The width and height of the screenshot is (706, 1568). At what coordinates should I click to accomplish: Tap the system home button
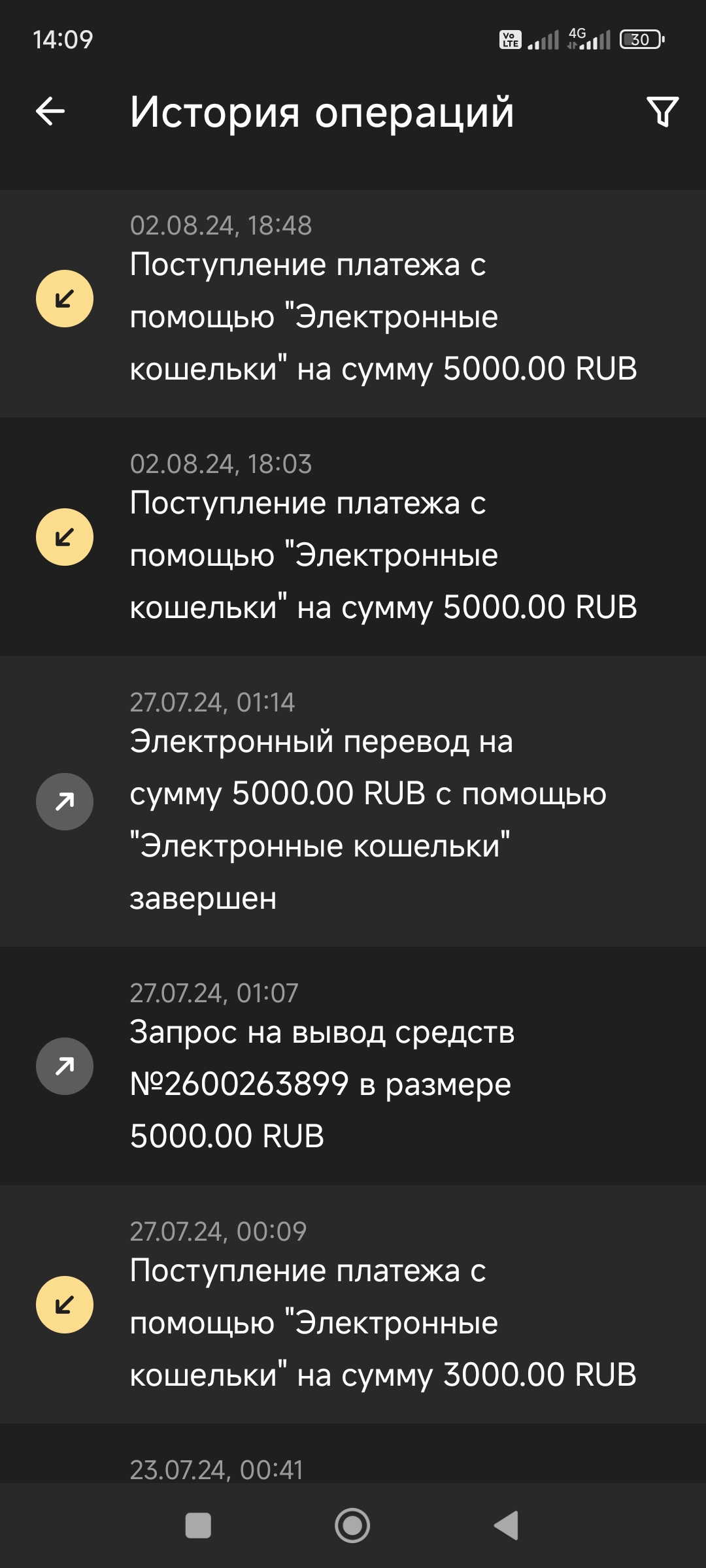tap(352, 1526)
